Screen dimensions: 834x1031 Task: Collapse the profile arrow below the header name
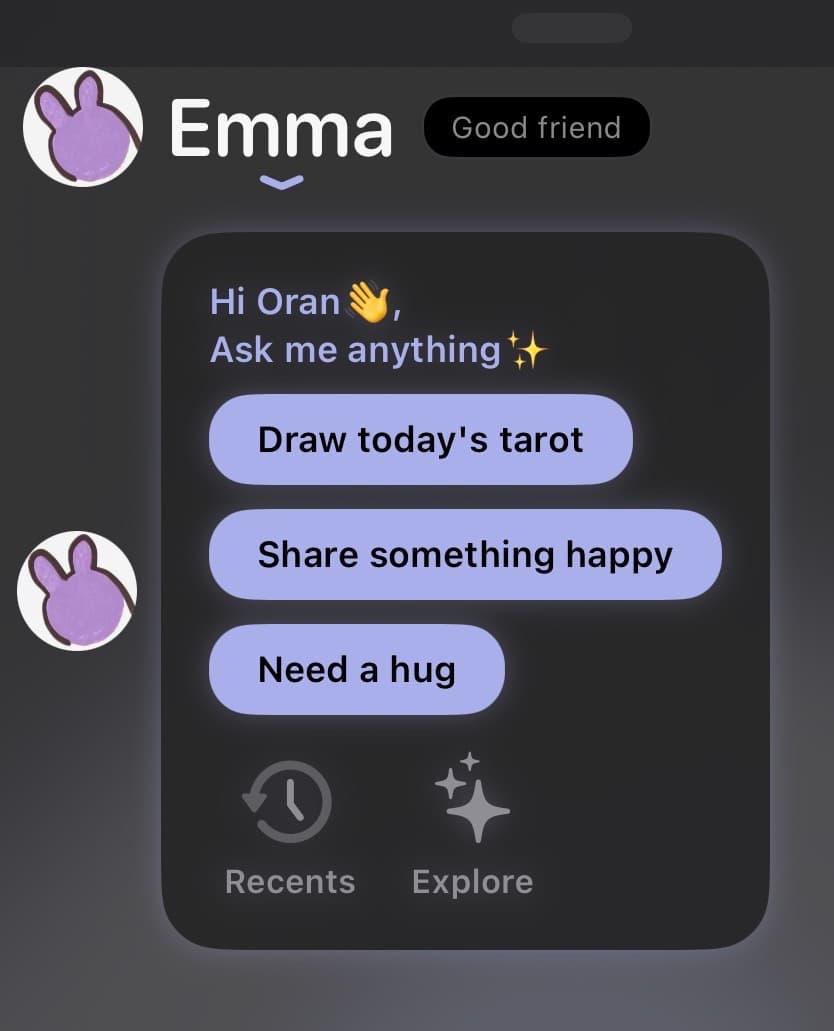point(281,182)
